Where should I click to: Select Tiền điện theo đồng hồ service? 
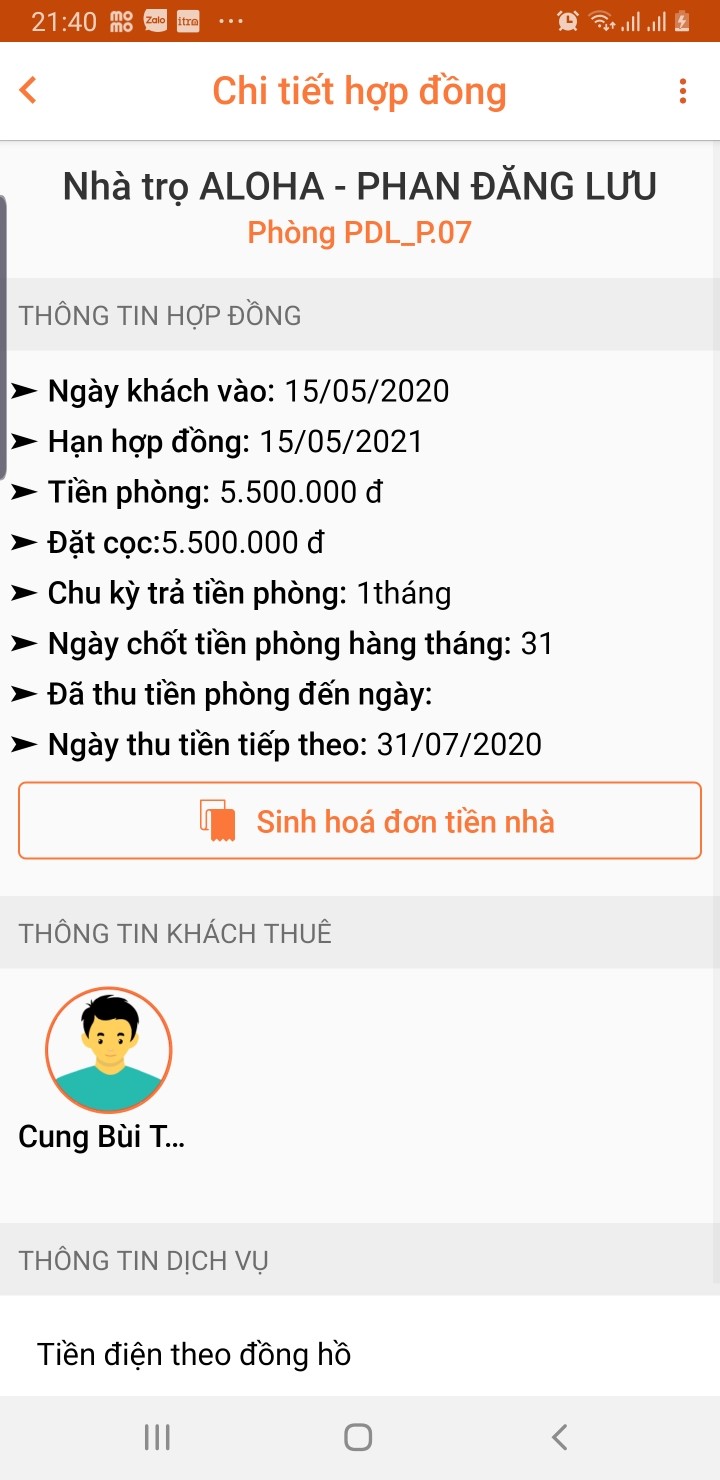pyautogui.click(x=194, y=1355)
